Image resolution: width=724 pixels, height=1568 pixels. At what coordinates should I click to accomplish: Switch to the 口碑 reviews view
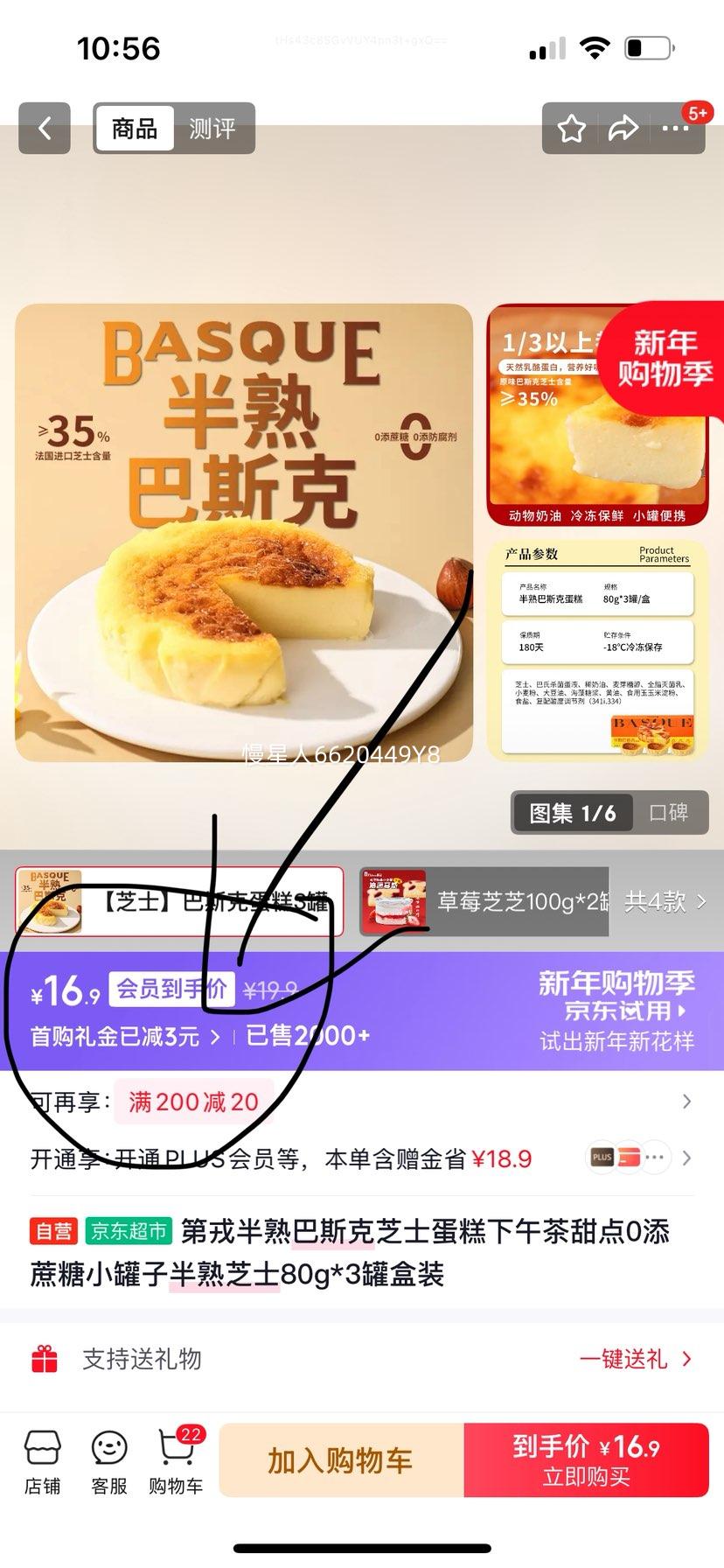pyautogui.click(x=670, y=812)
